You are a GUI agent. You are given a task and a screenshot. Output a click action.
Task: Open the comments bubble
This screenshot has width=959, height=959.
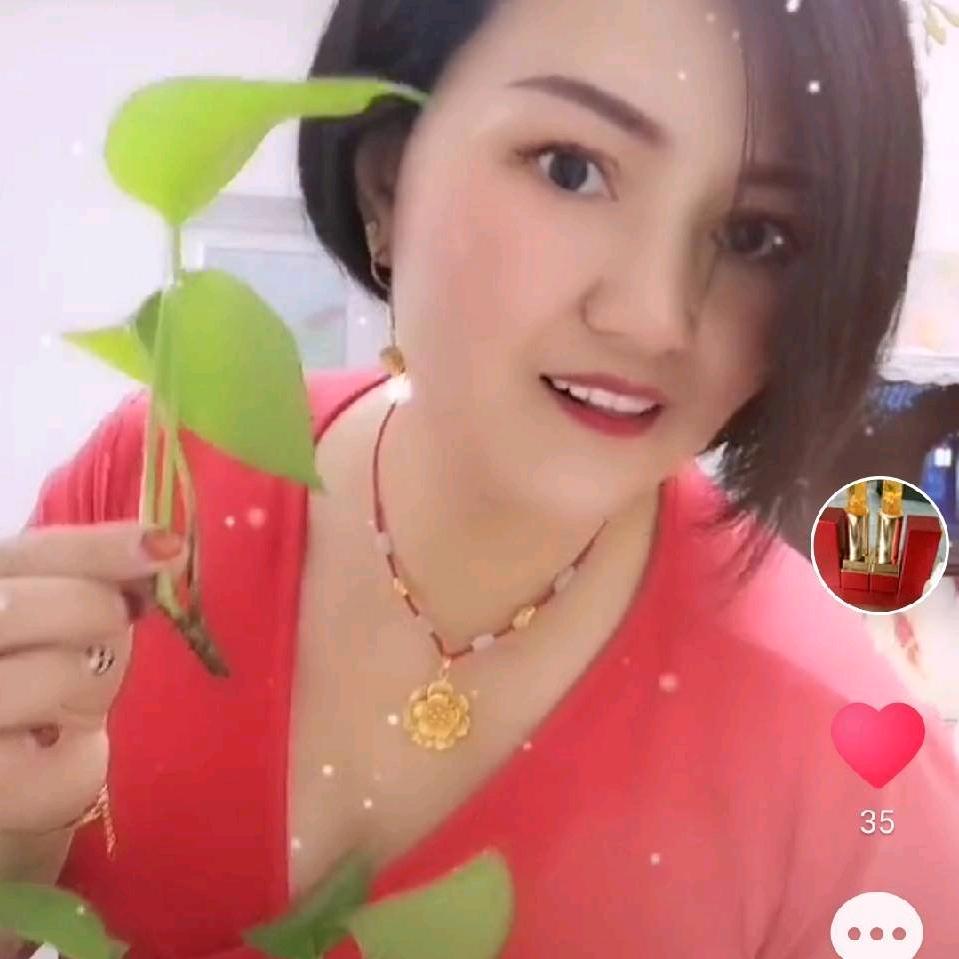tap(877, 928)
